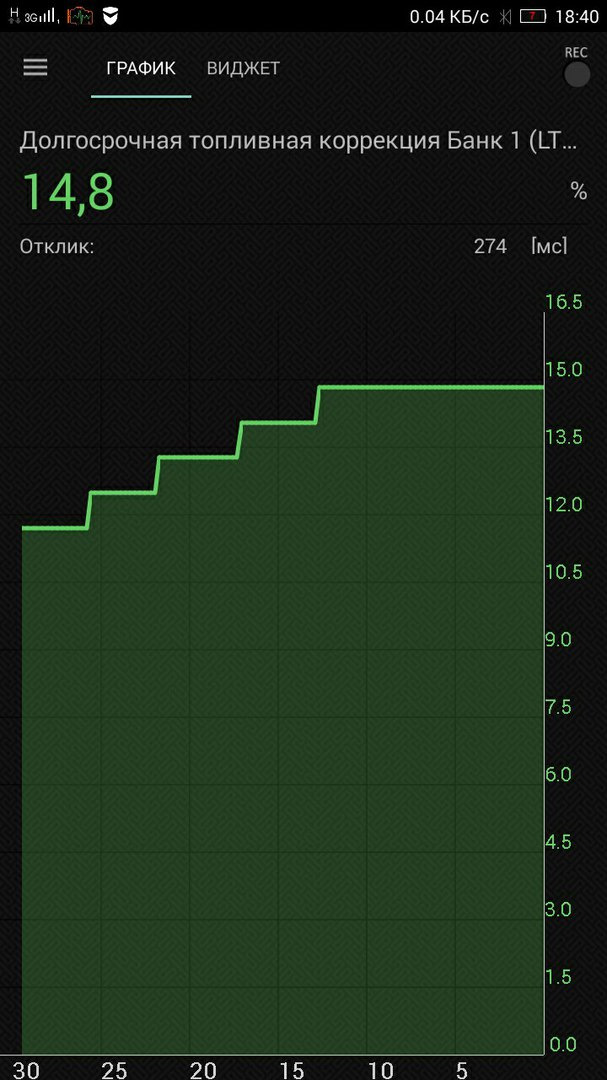
Task: Start recording with the REC button
Action: [x=577, y=73]
